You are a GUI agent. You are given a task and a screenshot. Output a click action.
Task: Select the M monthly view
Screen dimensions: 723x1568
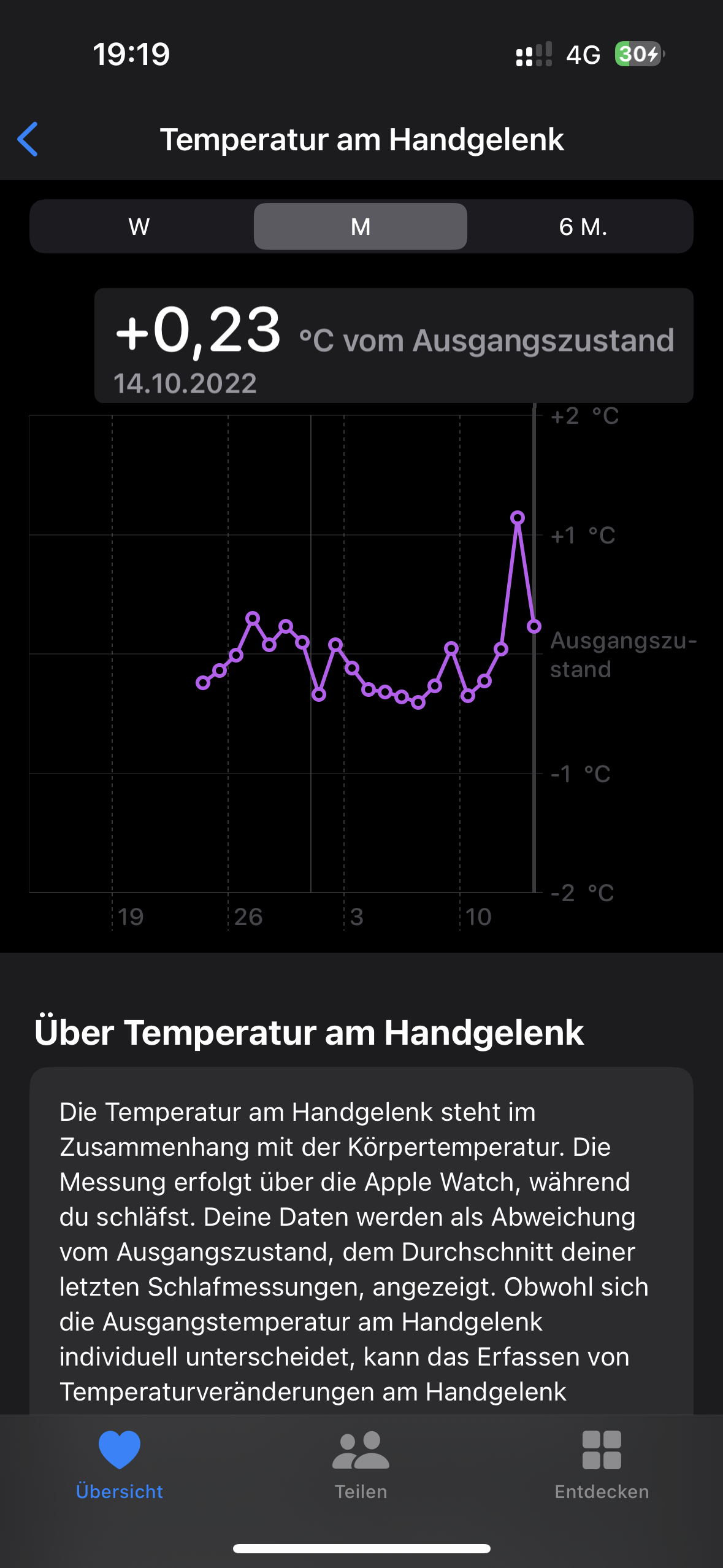point(361,226)
